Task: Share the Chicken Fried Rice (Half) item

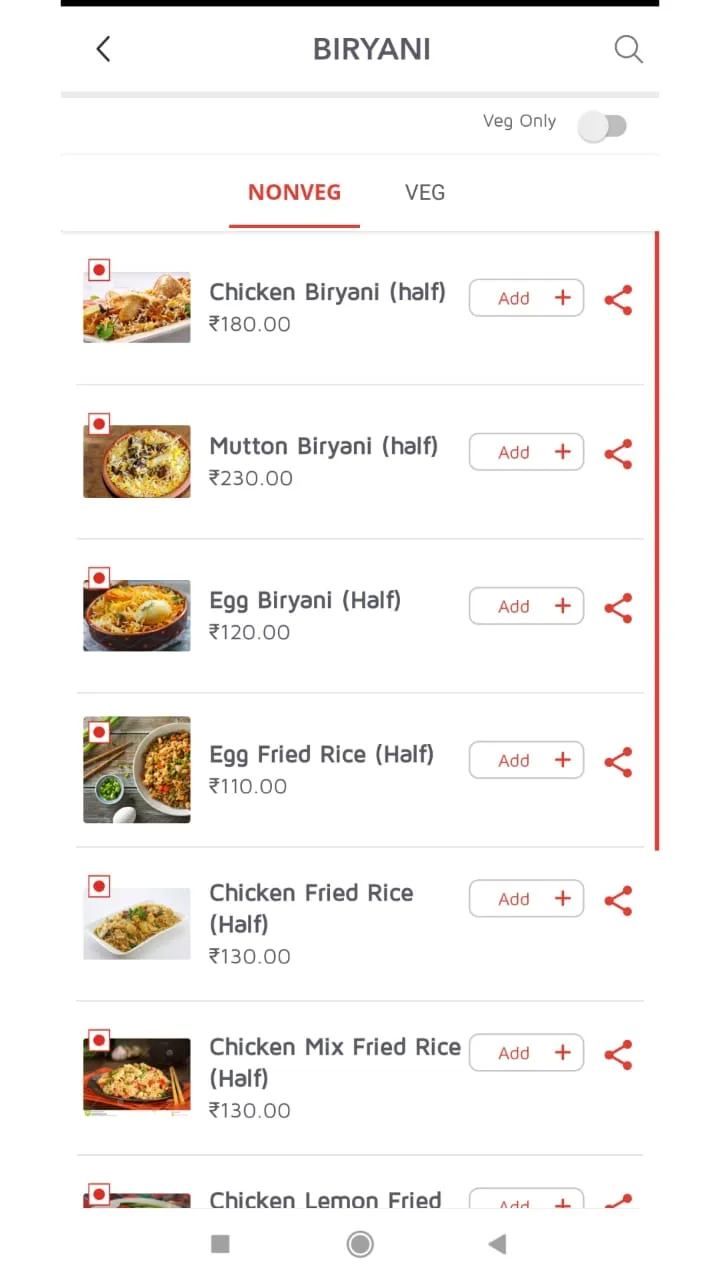Action: coord(618,900)
